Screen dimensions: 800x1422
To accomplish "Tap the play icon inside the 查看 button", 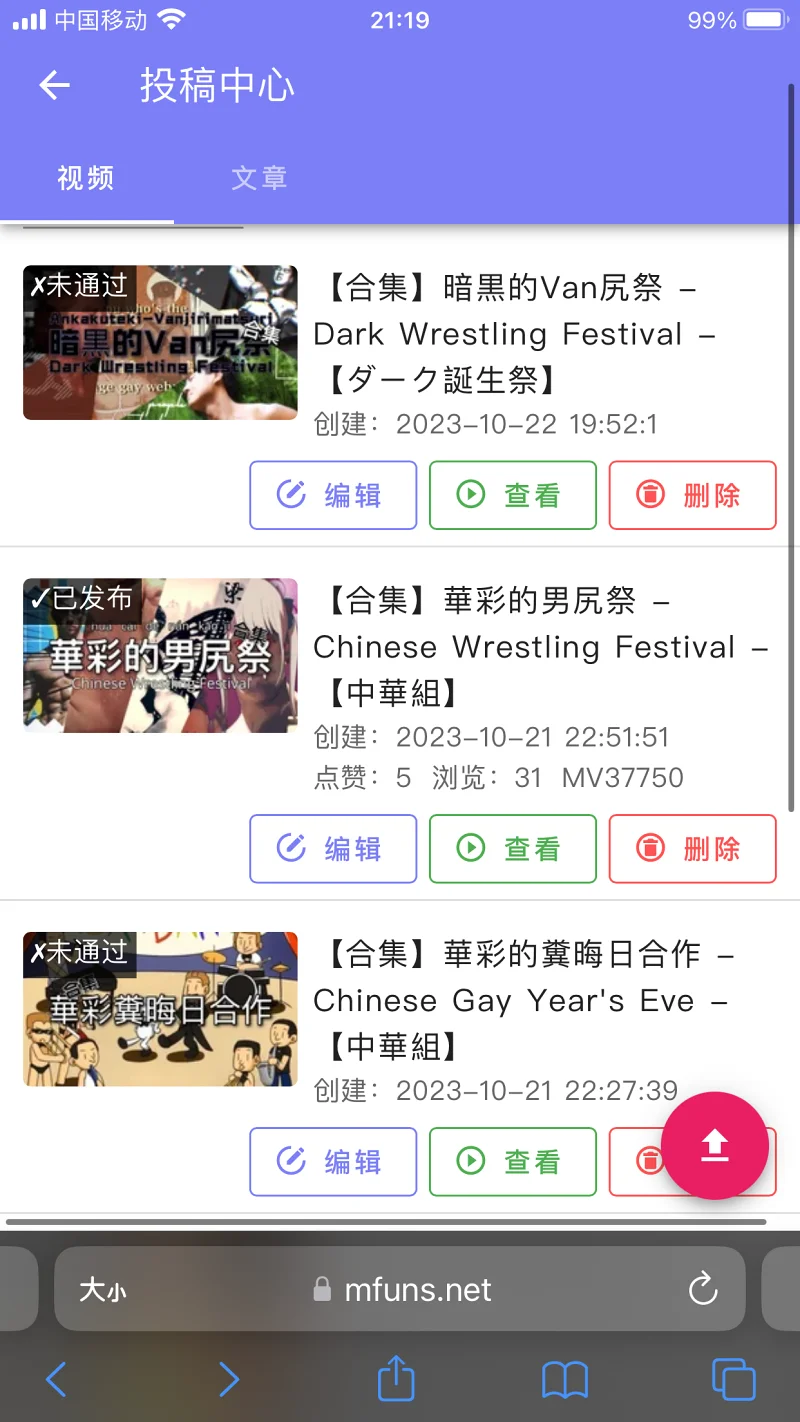I will click(x=470, y=494).
